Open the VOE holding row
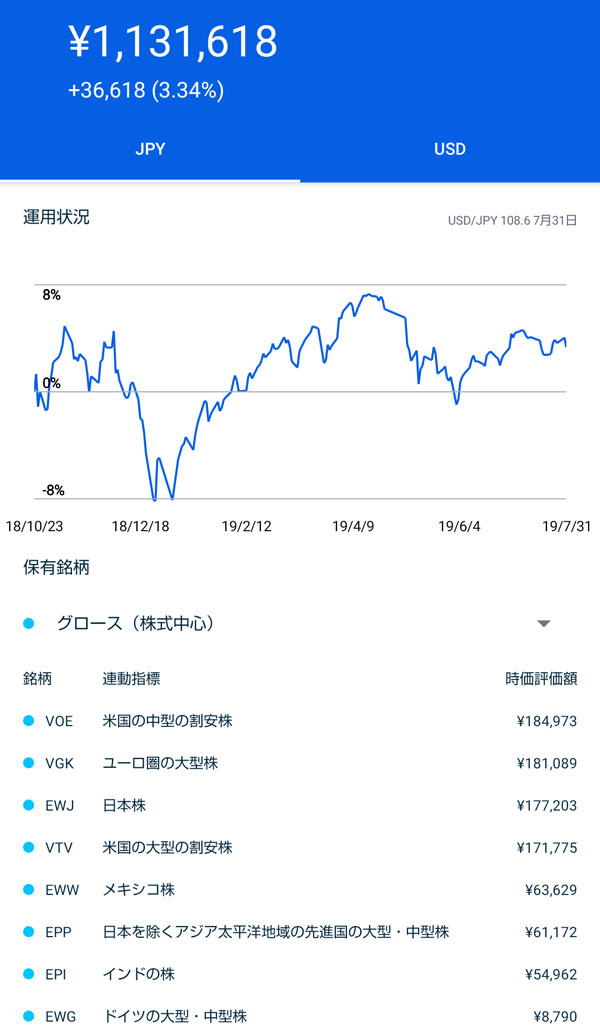 [300, 721]
